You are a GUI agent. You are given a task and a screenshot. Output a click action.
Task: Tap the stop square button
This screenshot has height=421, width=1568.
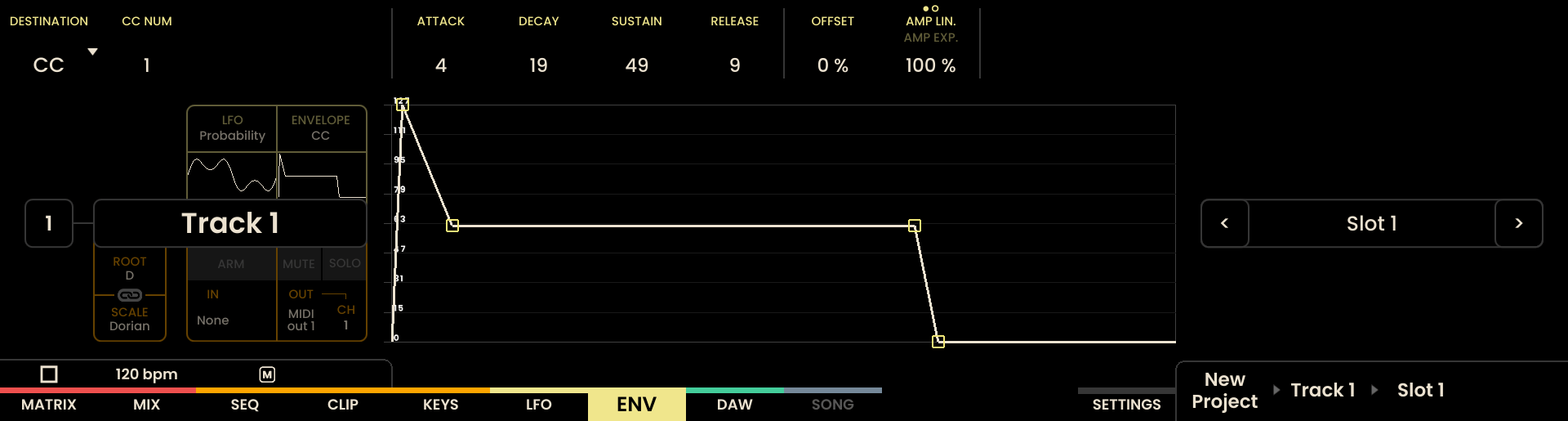49,374
